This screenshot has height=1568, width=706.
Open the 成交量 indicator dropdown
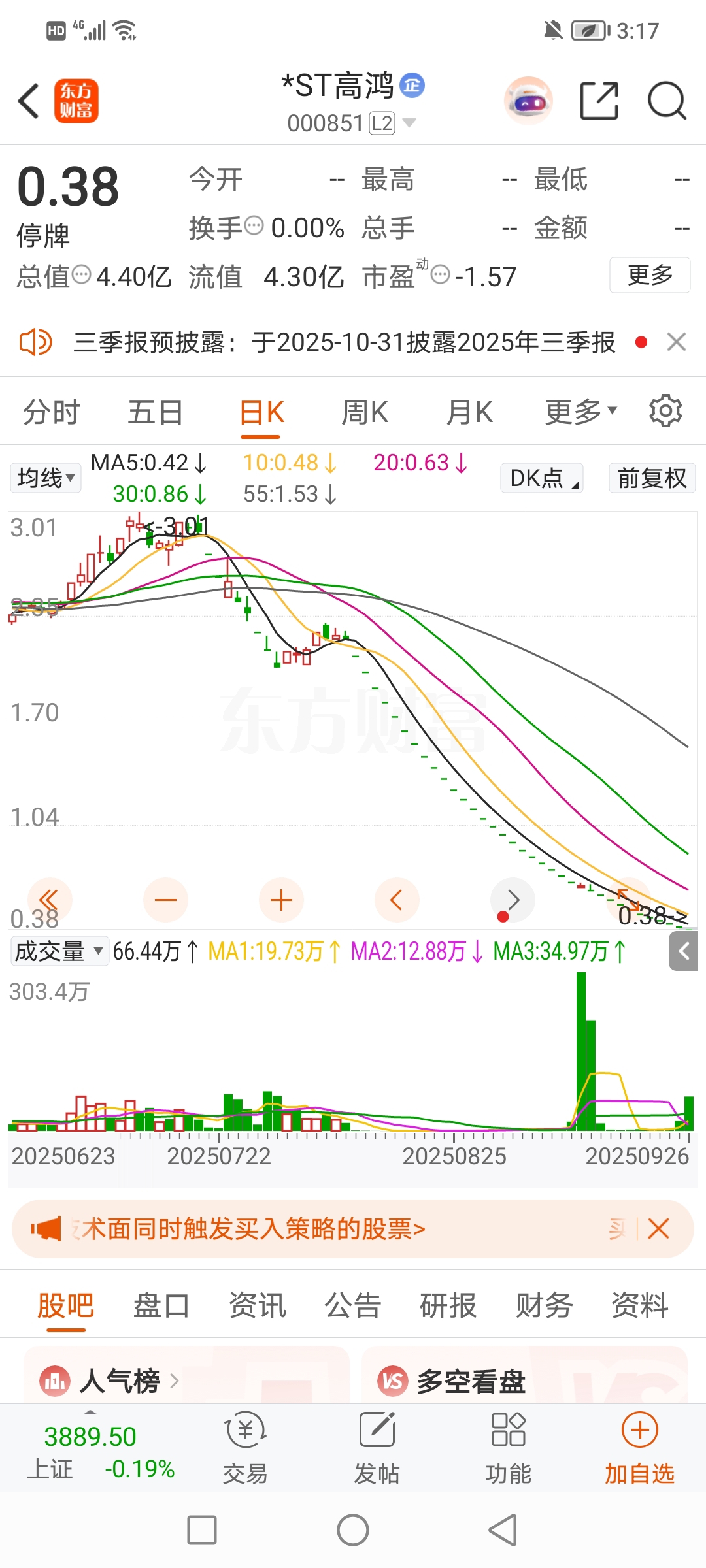(x=59, y=951)
